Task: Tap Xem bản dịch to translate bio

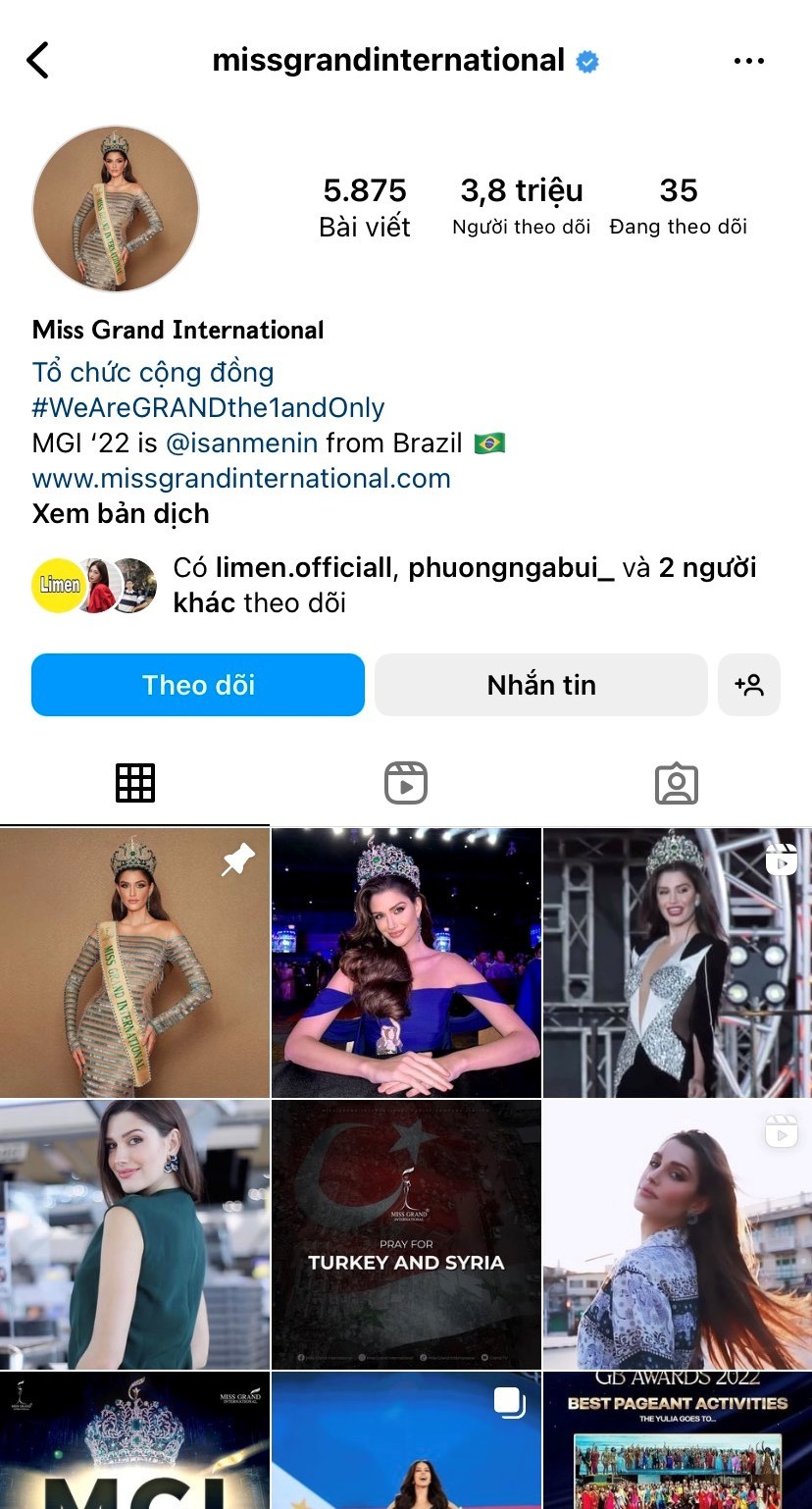Action: pos(120,513)
